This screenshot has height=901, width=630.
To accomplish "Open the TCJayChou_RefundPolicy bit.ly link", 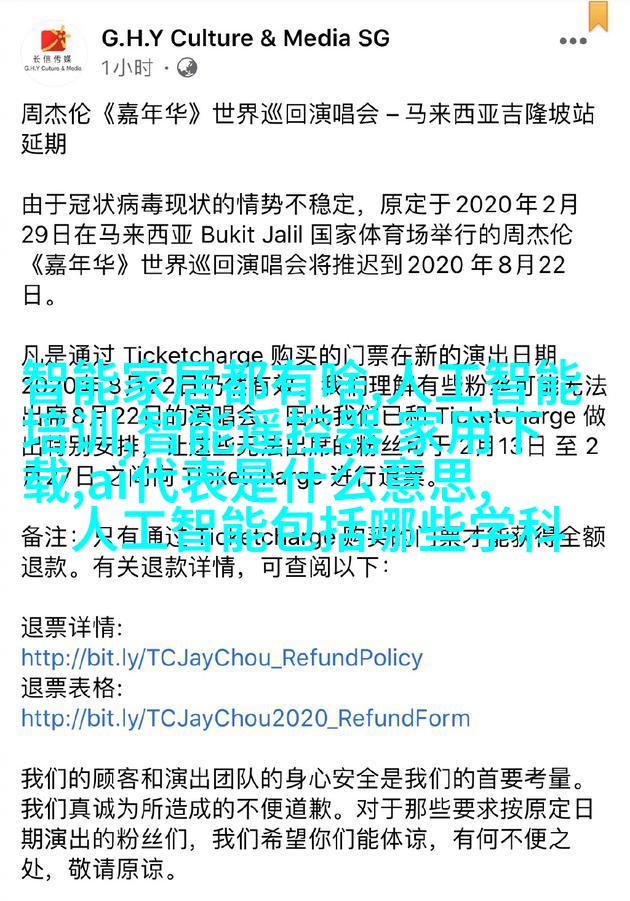I will [222, 659].
